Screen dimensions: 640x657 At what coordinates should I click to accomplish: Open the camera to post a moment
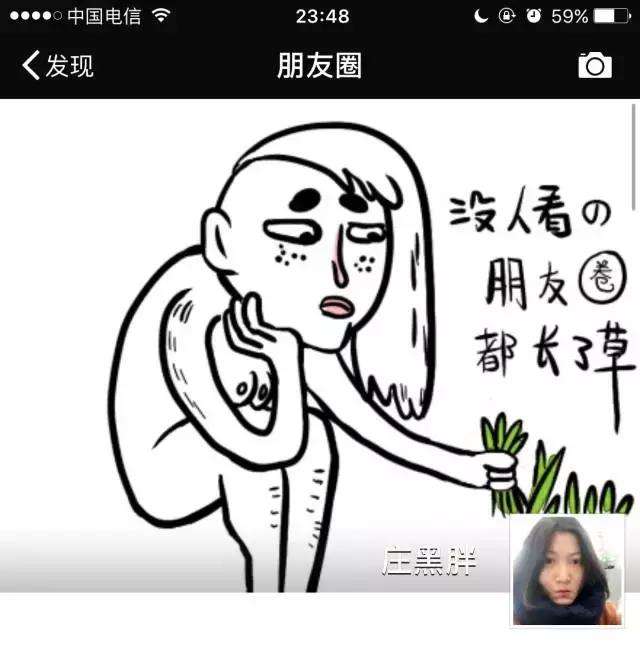(x=595, y=66)
